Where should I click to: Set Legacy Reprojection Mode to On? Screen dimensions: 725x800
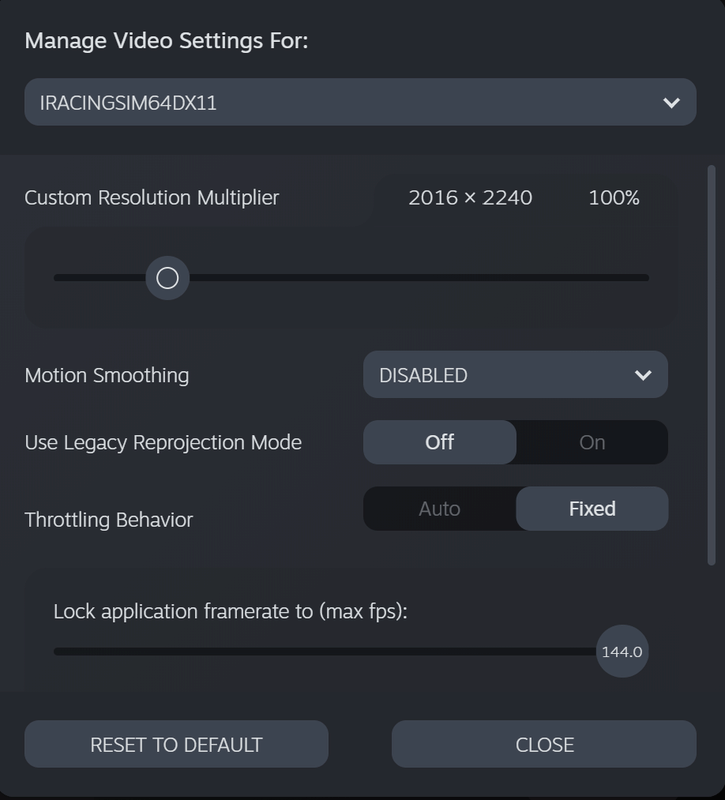[592, 442]
